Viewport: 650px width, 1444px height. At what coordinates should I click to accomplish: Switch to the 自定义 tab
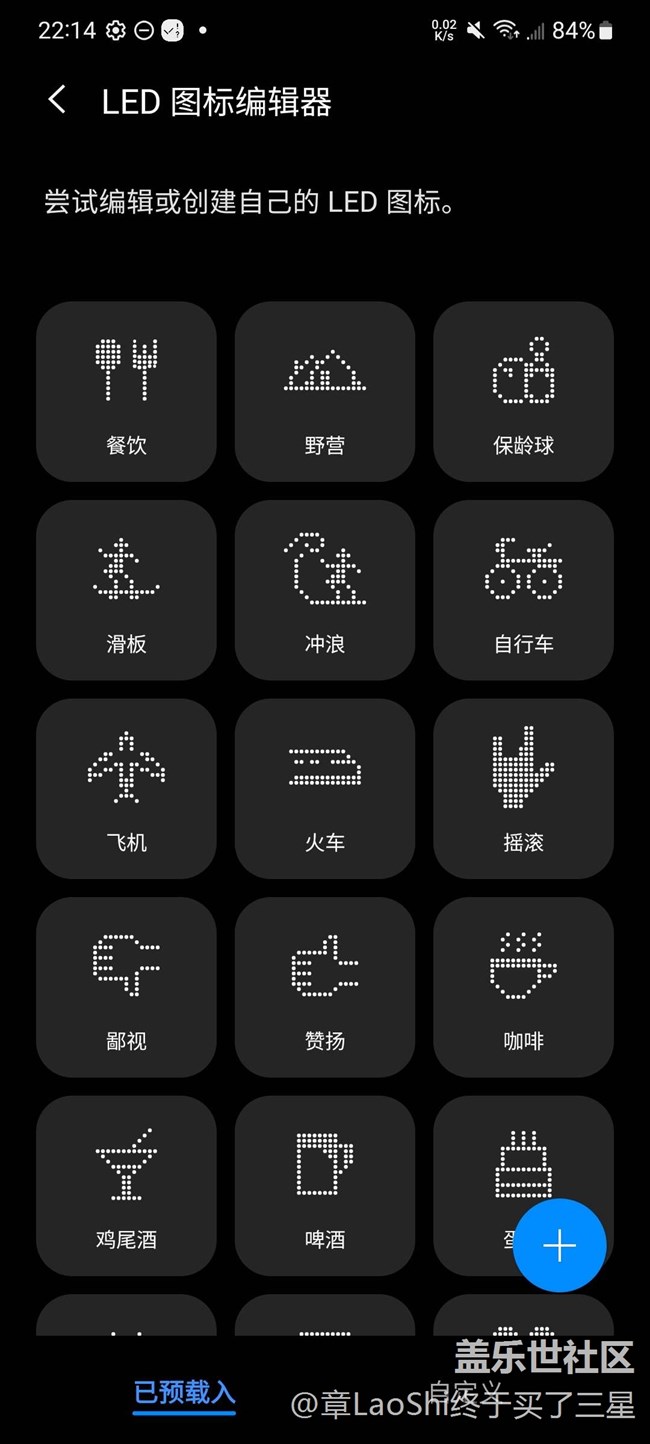[465, 1392]
